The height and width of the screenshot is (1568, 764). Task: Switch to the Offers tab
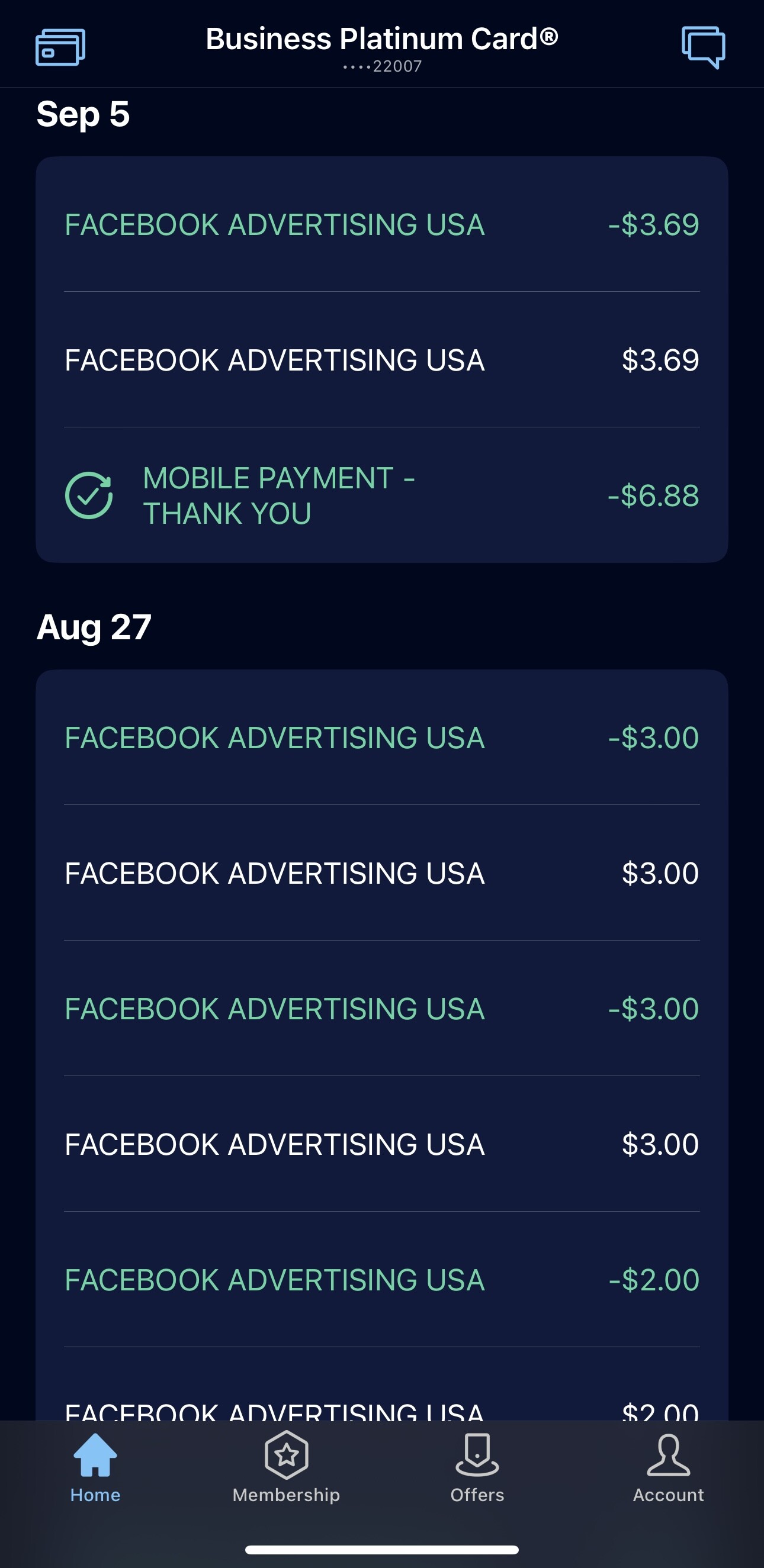[477, 1467]
